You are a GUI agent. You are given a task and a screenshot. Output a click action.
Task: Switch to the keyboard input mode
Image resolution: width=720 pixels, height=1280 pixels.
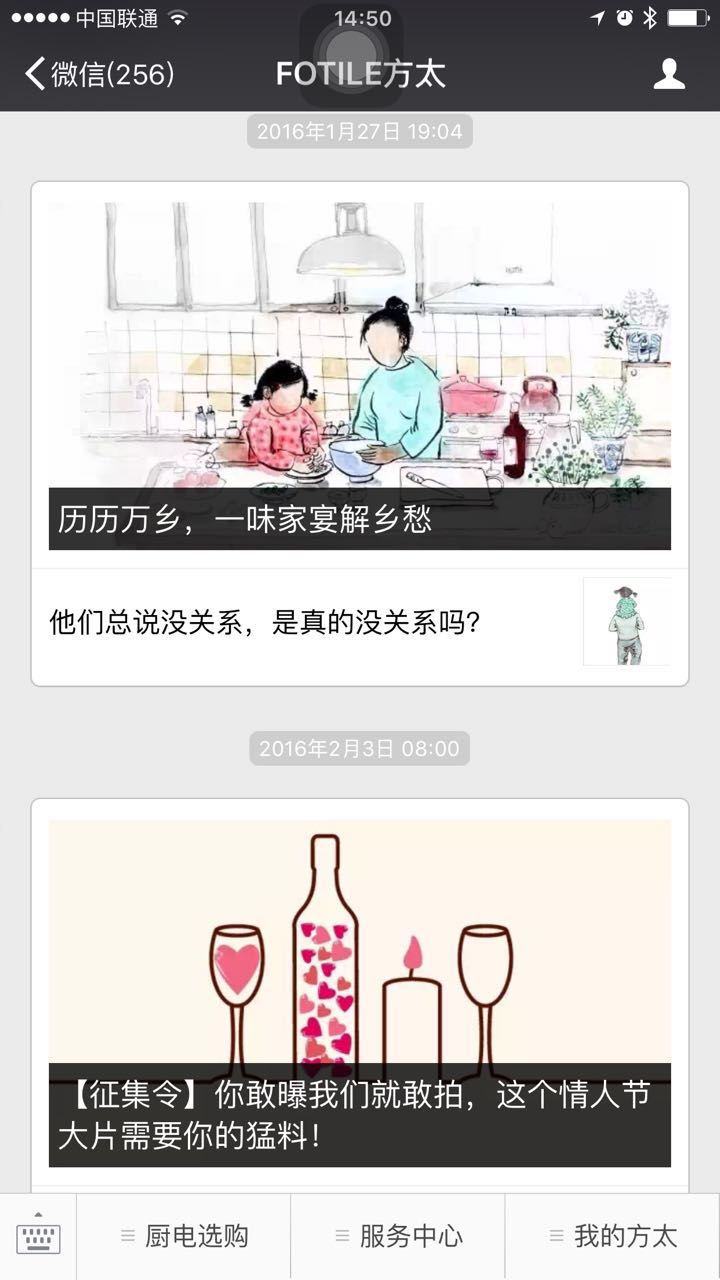point(38,1237)
